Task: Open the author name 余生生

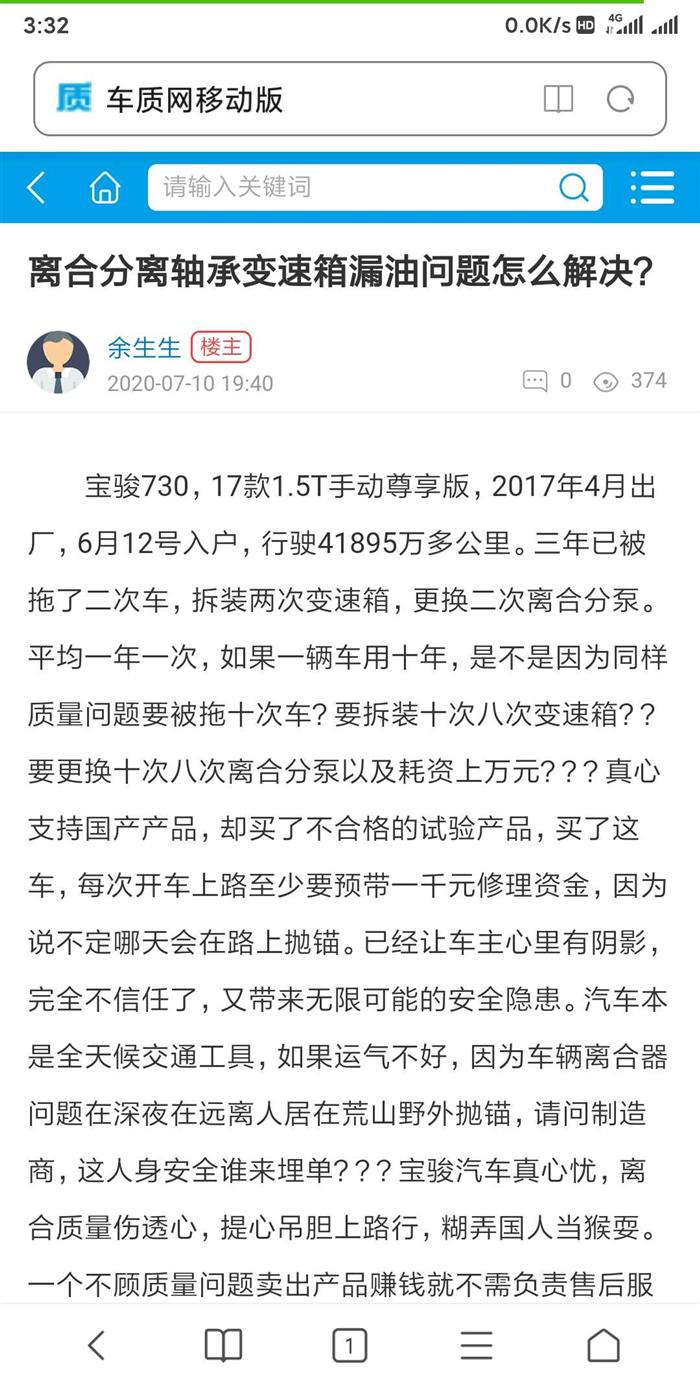Action: (144, 347)
